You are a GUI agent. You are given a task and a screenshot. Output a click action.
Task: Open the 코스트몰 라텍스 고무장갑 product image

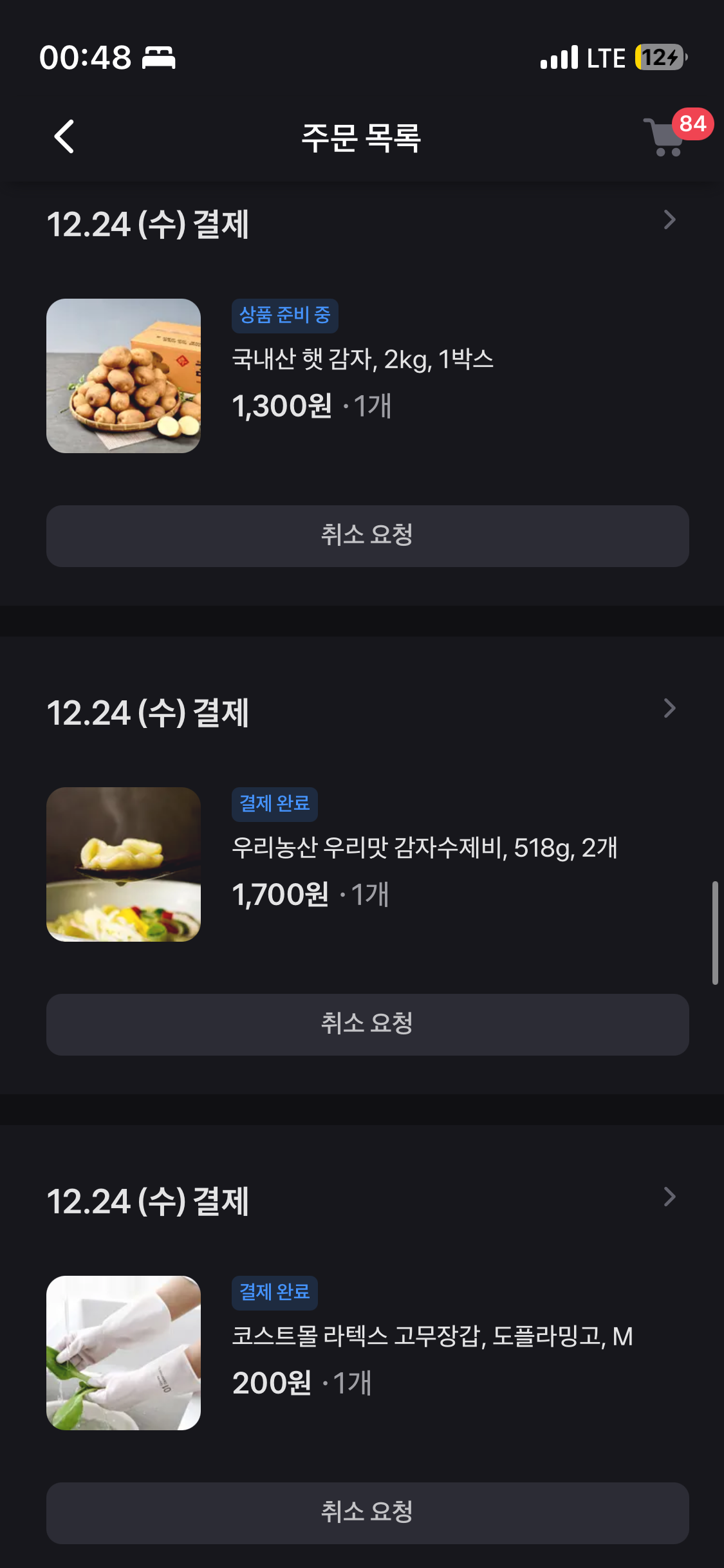[x=124, y=1353]
